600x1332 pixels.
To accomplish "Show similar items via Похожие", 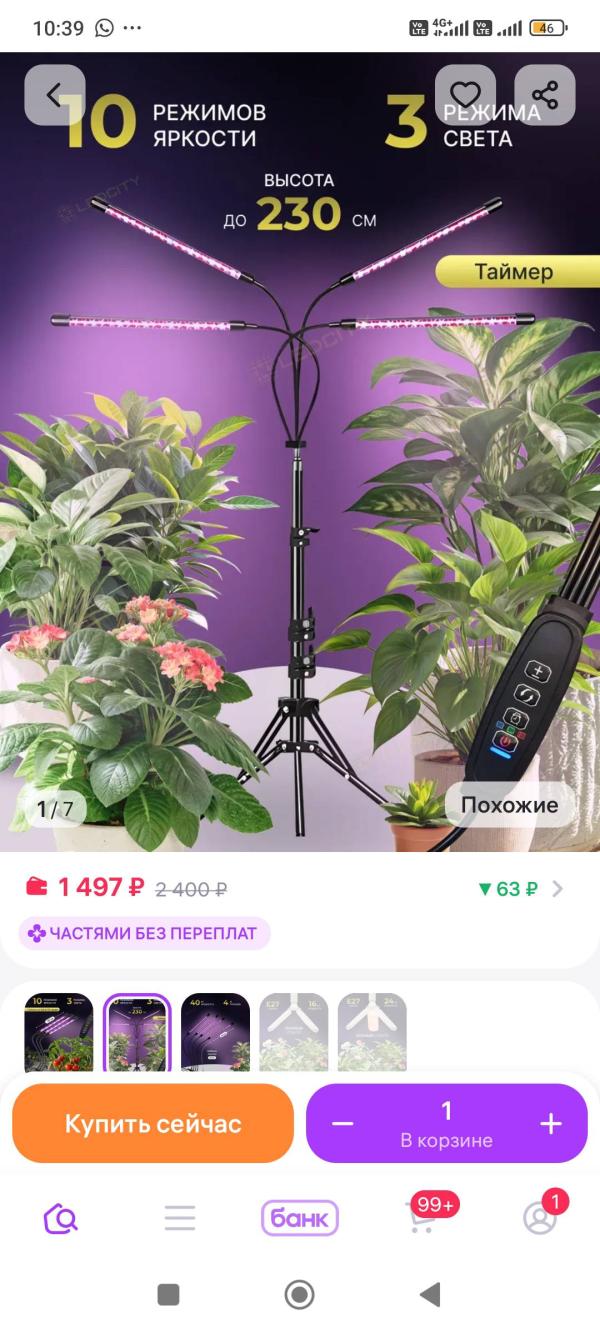I will click(510, 805).
